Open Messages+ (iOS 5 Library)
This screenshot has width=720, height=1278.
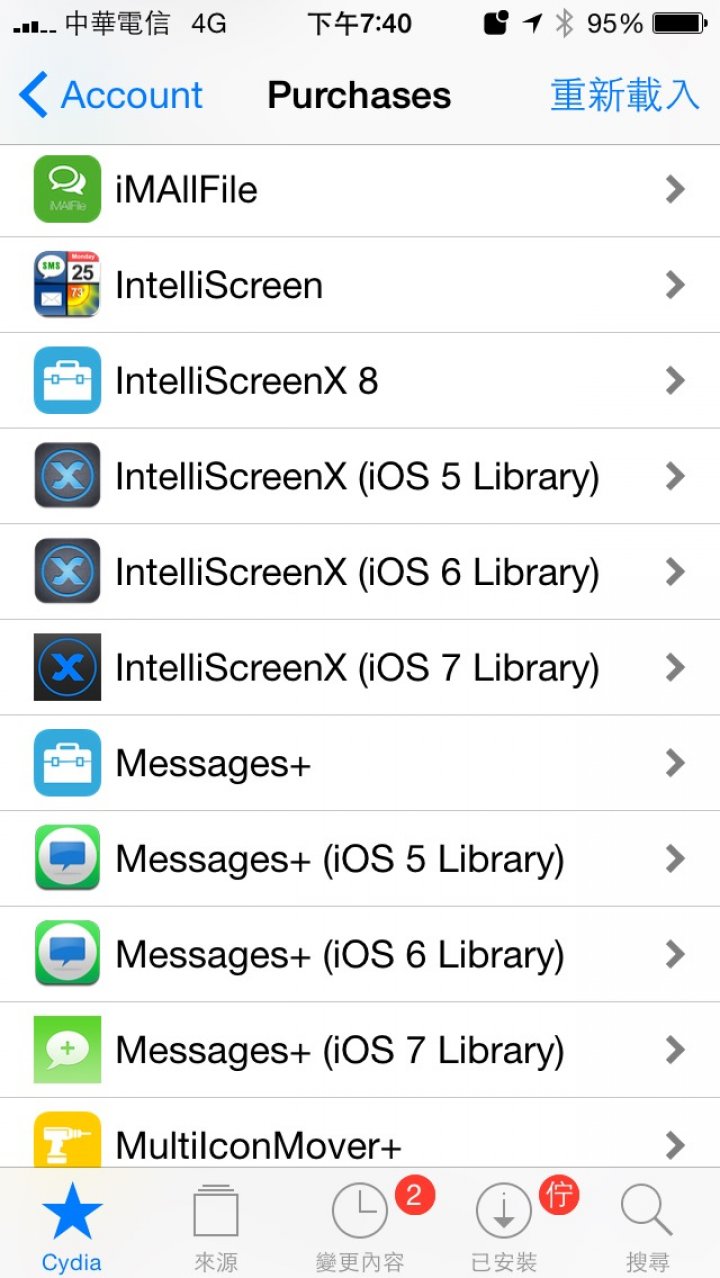[x=360, y=859]
